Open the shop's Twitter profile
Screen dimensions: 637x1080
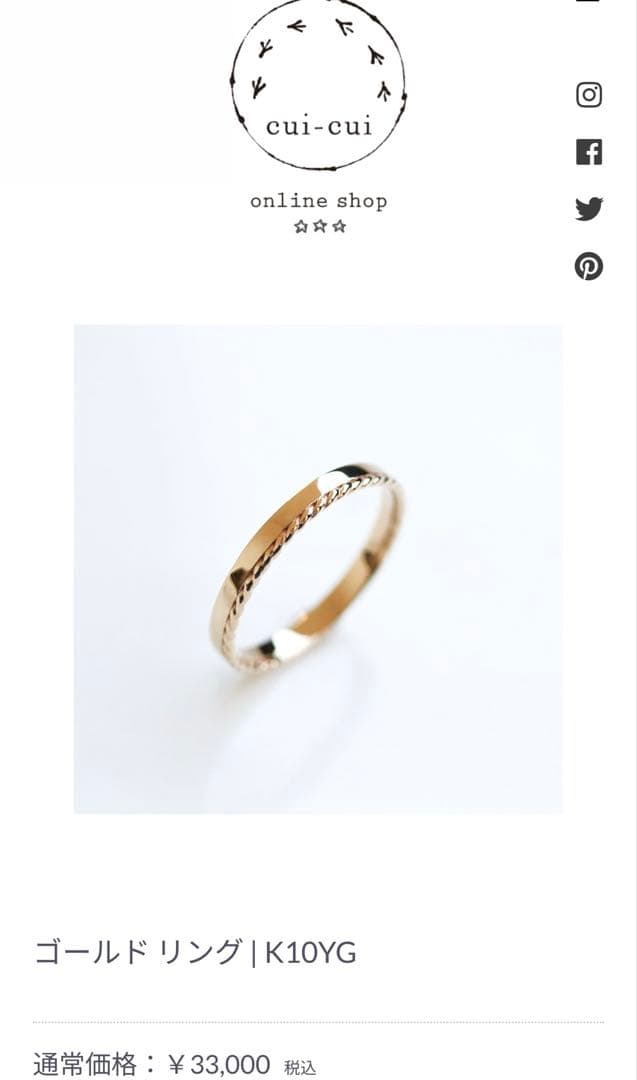pos(589,209)
